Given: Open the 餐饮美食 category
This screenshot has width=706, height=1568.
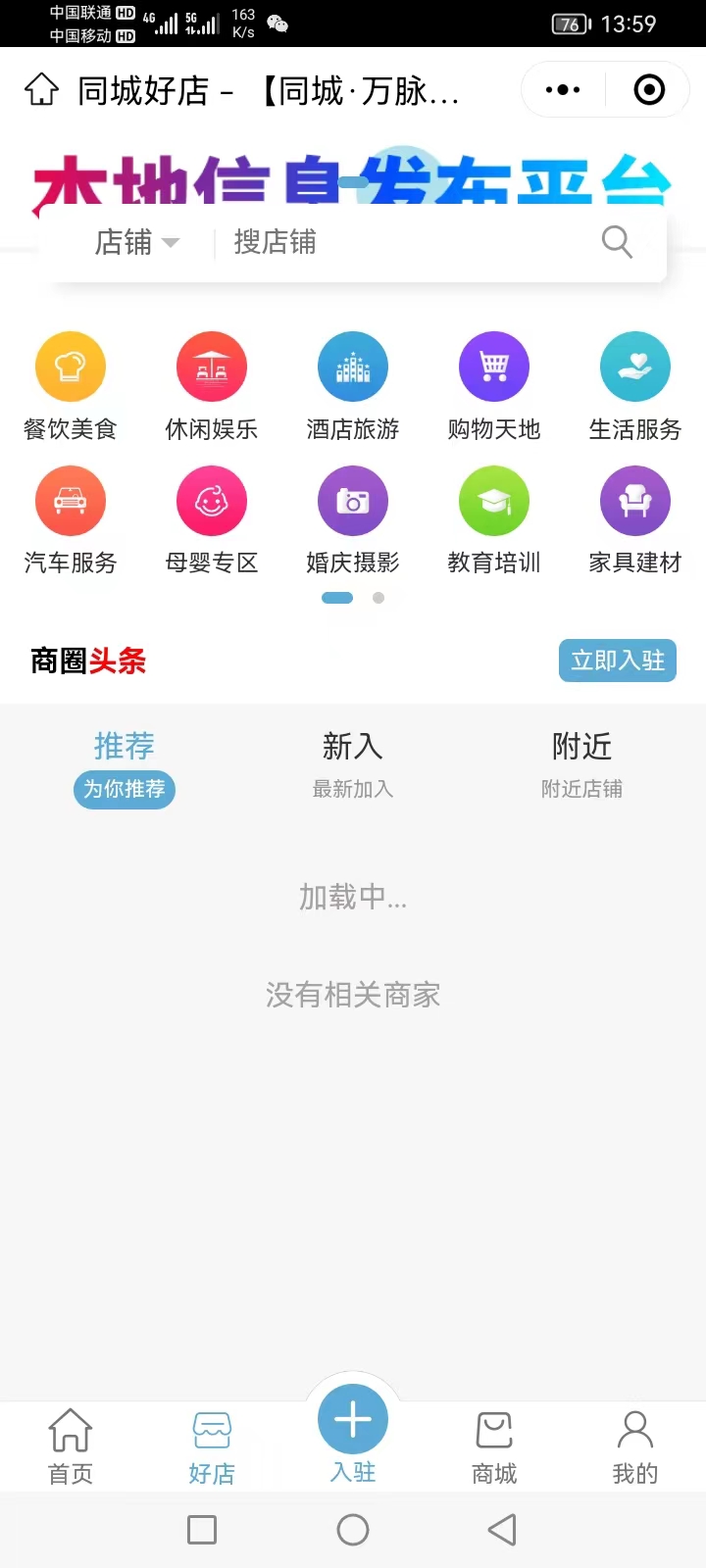Looking at the screenshot, I should (x=71, y=387).
